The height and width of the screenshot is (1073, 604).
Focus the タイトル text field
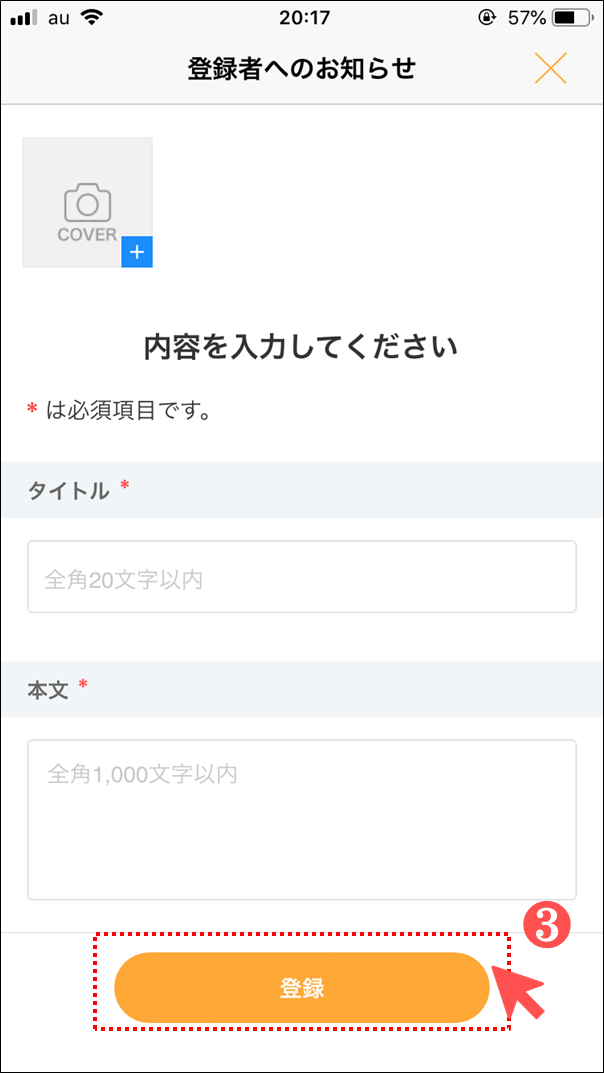tap(302, 577)
